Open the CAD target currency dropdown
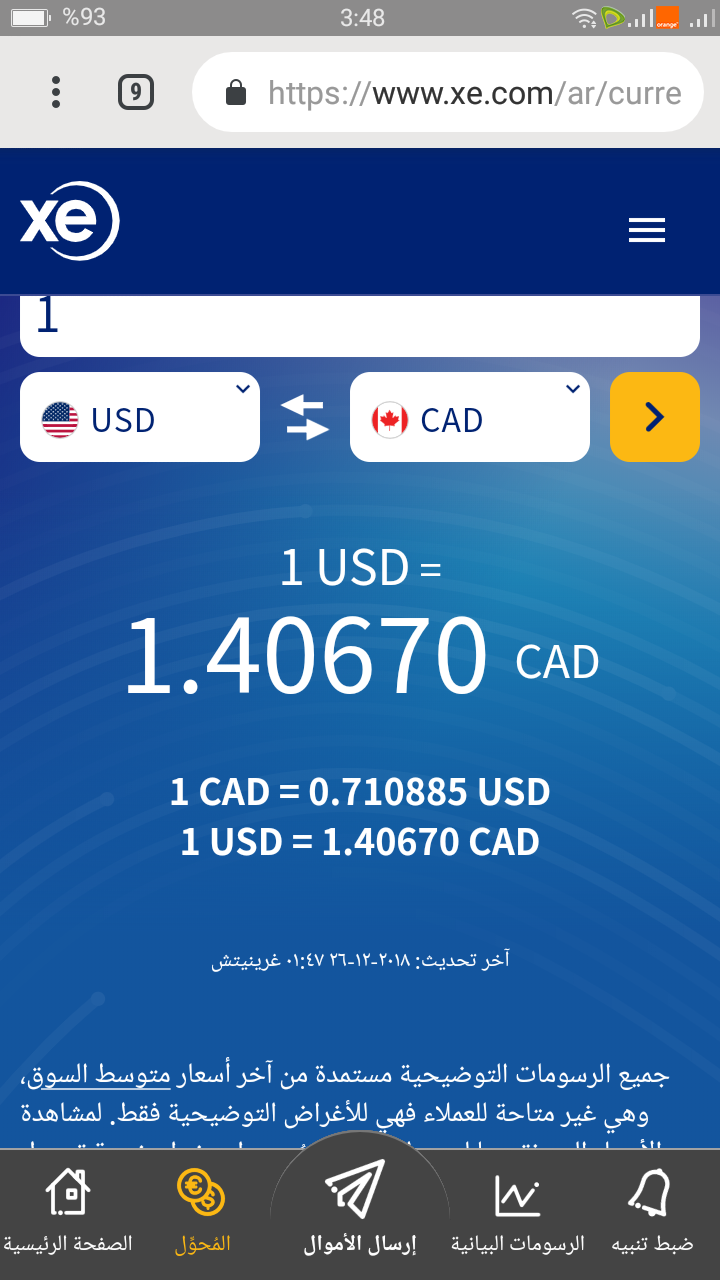The image size is (720, 1280). point(470,418)
